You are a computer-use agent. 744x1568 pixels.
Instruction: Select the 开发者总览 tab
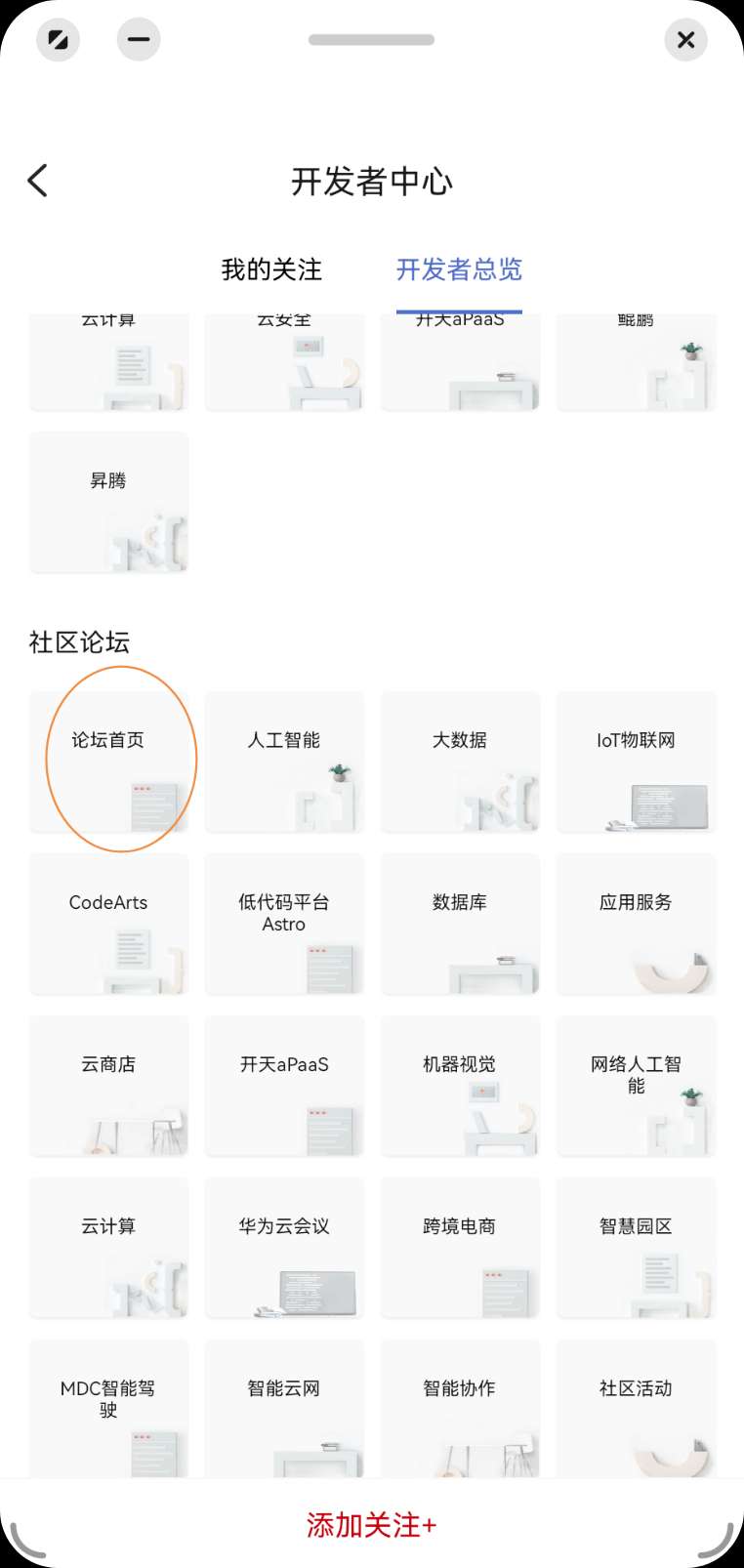(x=459, y=269)
